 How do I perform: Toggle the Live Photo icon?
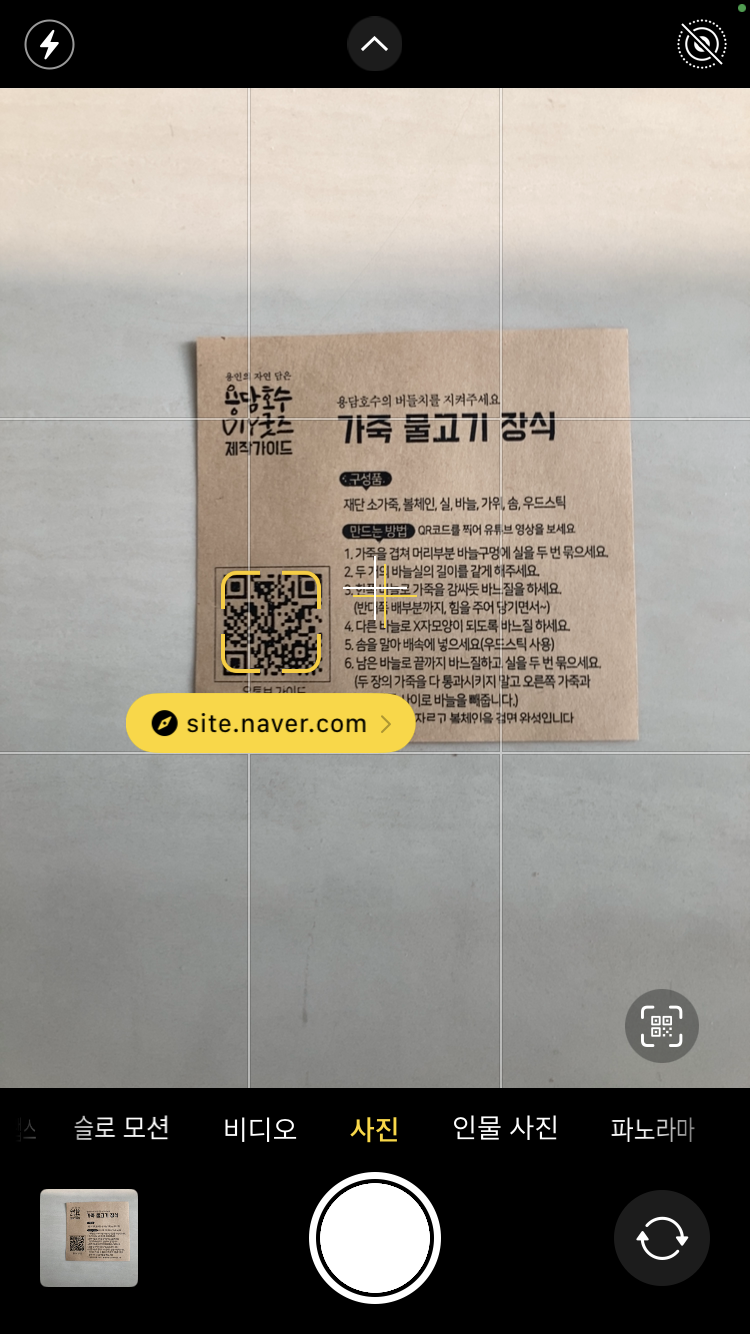(701, 45)
